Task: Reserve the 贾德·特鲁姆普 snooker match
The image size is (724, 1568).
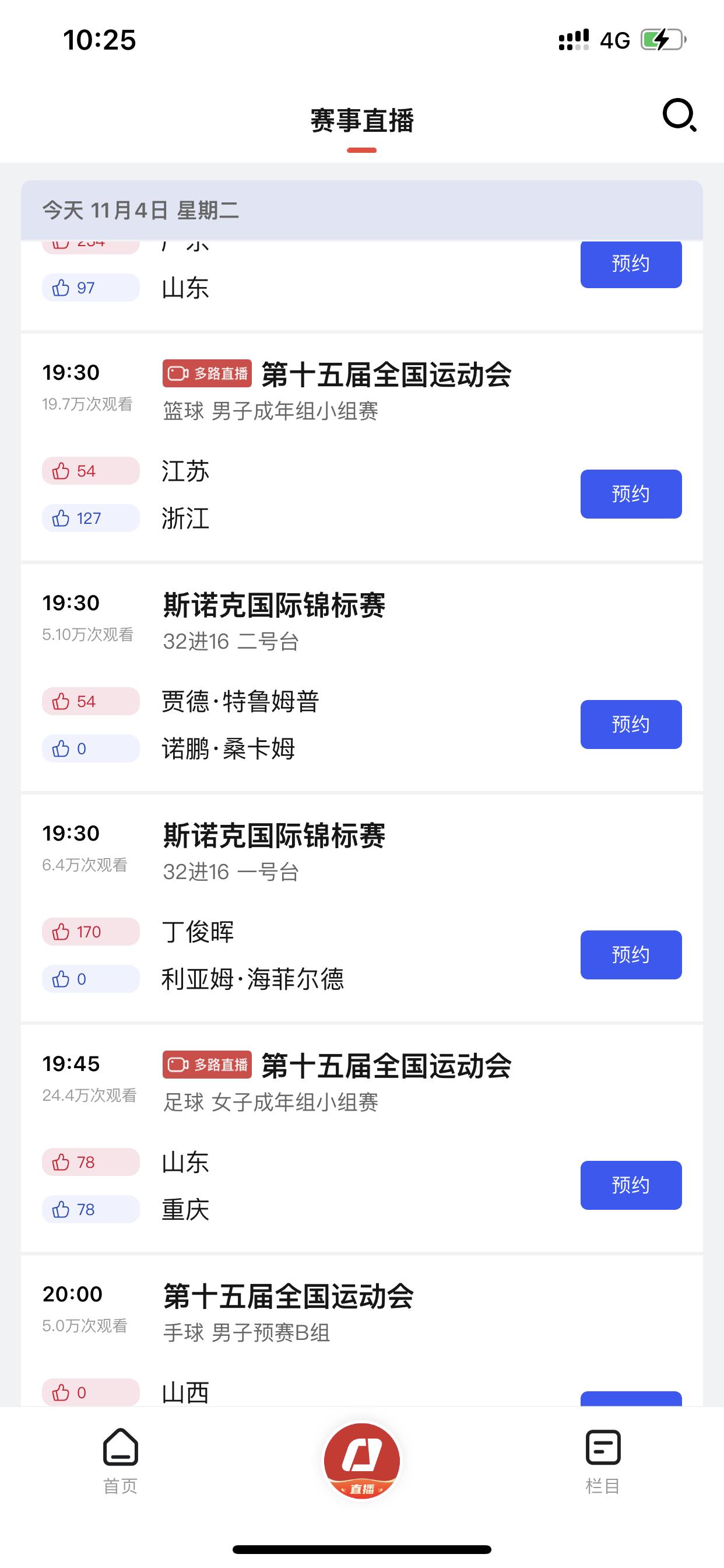Action: [x=630, y=724]
